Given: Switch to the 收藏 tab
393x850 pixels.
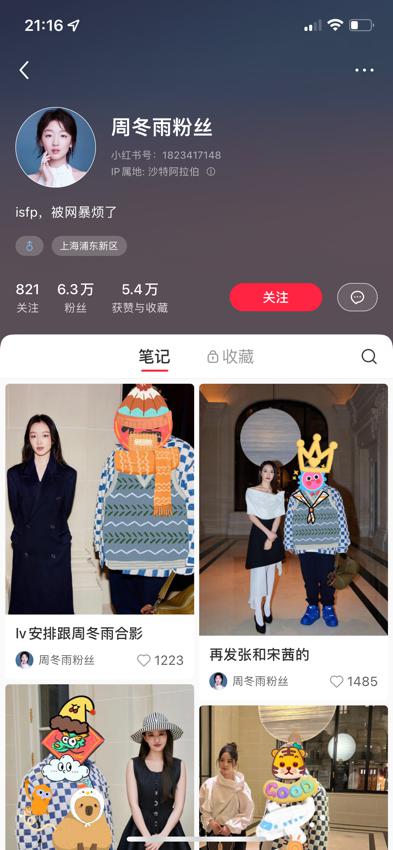Looking at the screenshot, I should tap(230, 357).
